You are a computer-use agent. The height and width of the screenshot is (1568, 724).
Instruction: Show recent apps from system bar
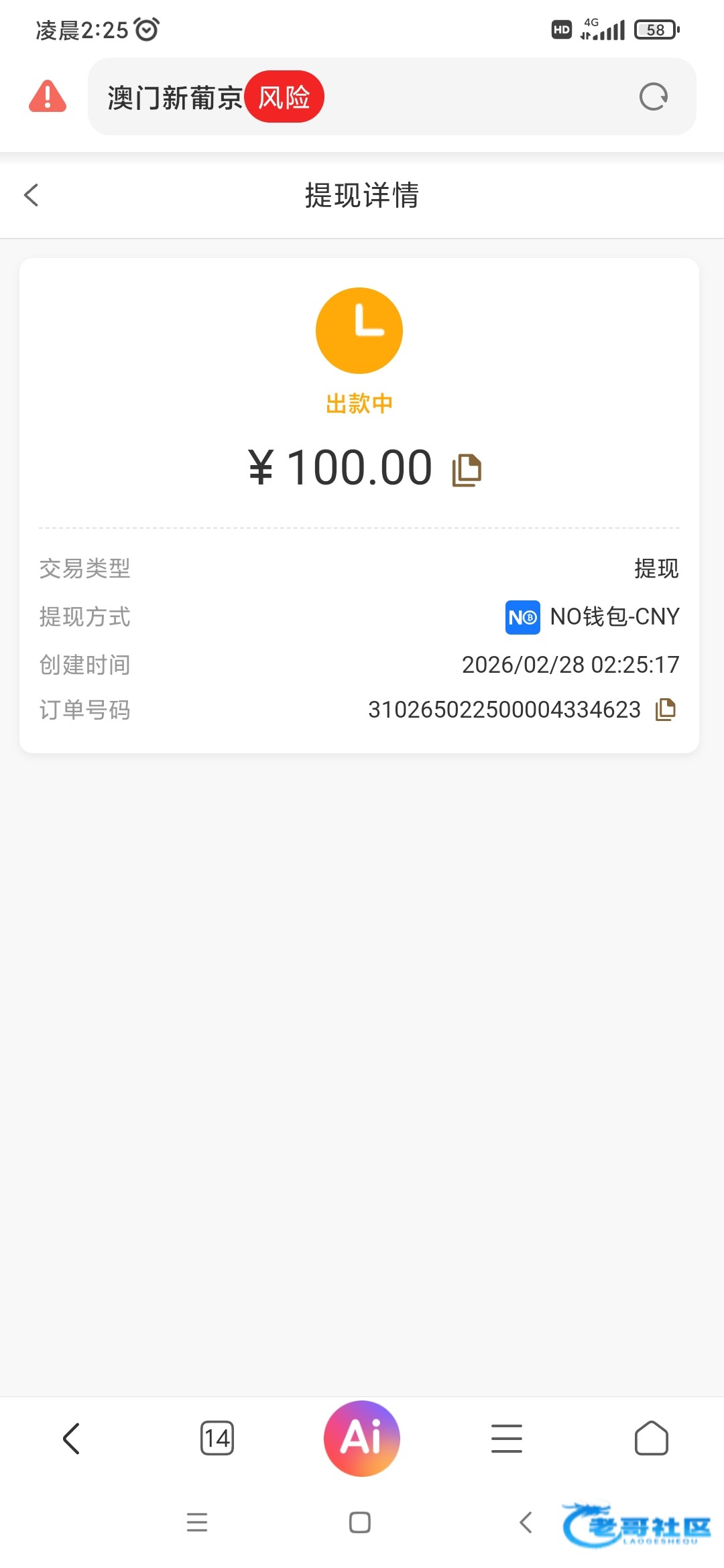tap(197, 1522)
